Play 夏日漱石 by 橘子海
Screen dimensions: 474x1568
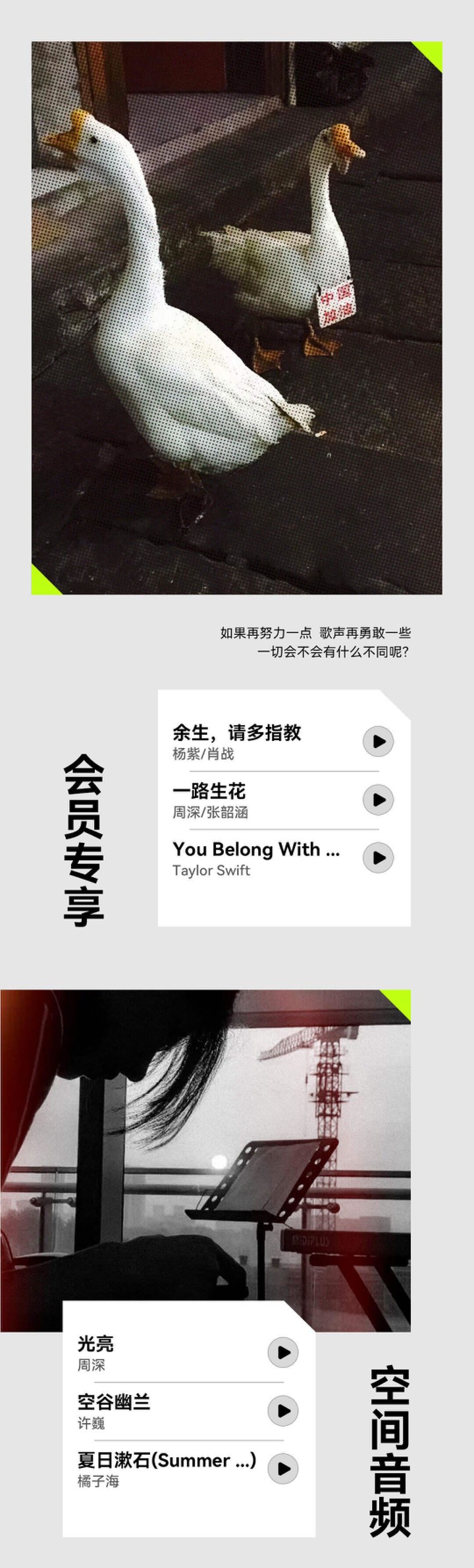pos(283,1469)
